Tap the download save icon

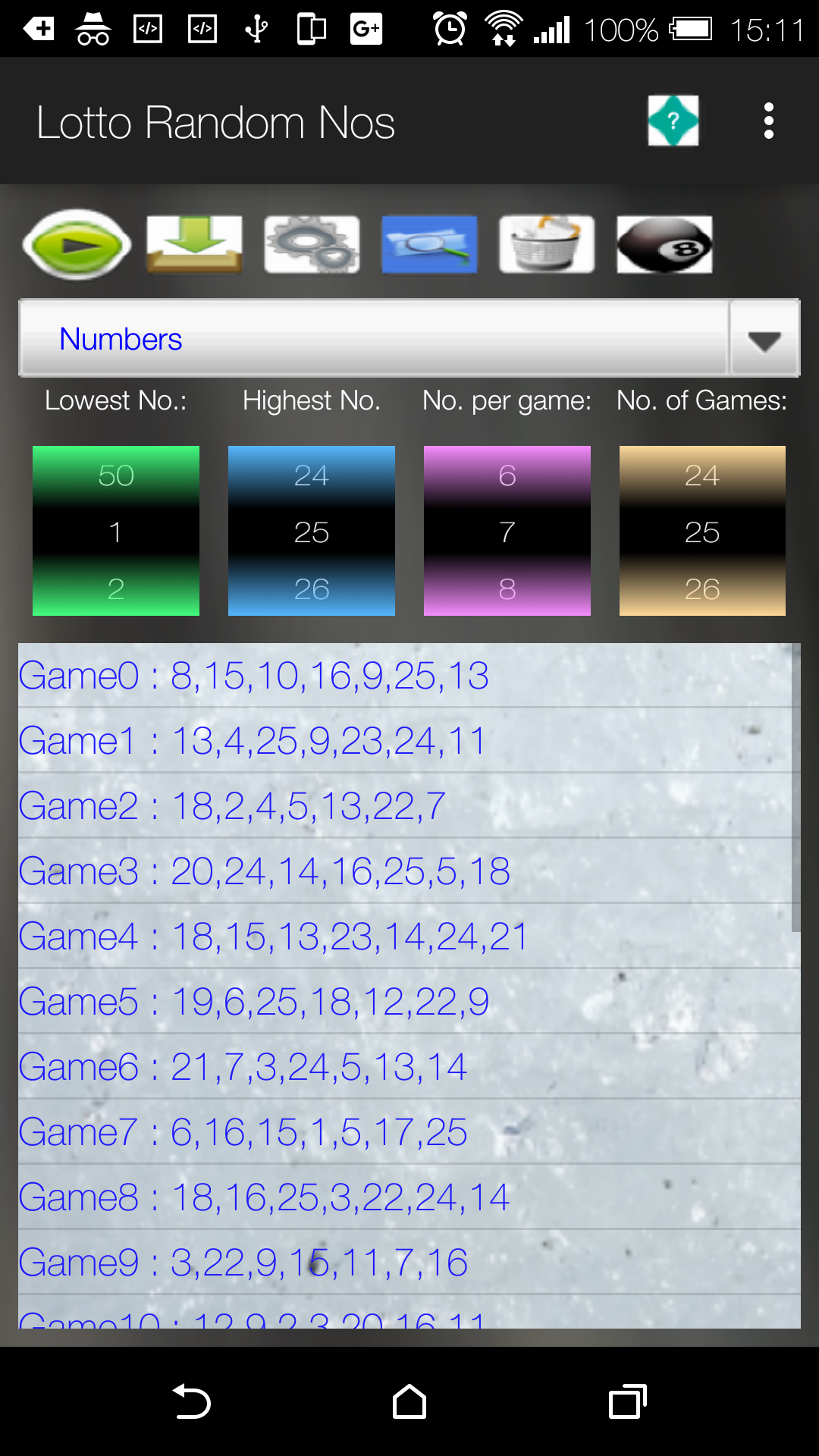point(194,245)
